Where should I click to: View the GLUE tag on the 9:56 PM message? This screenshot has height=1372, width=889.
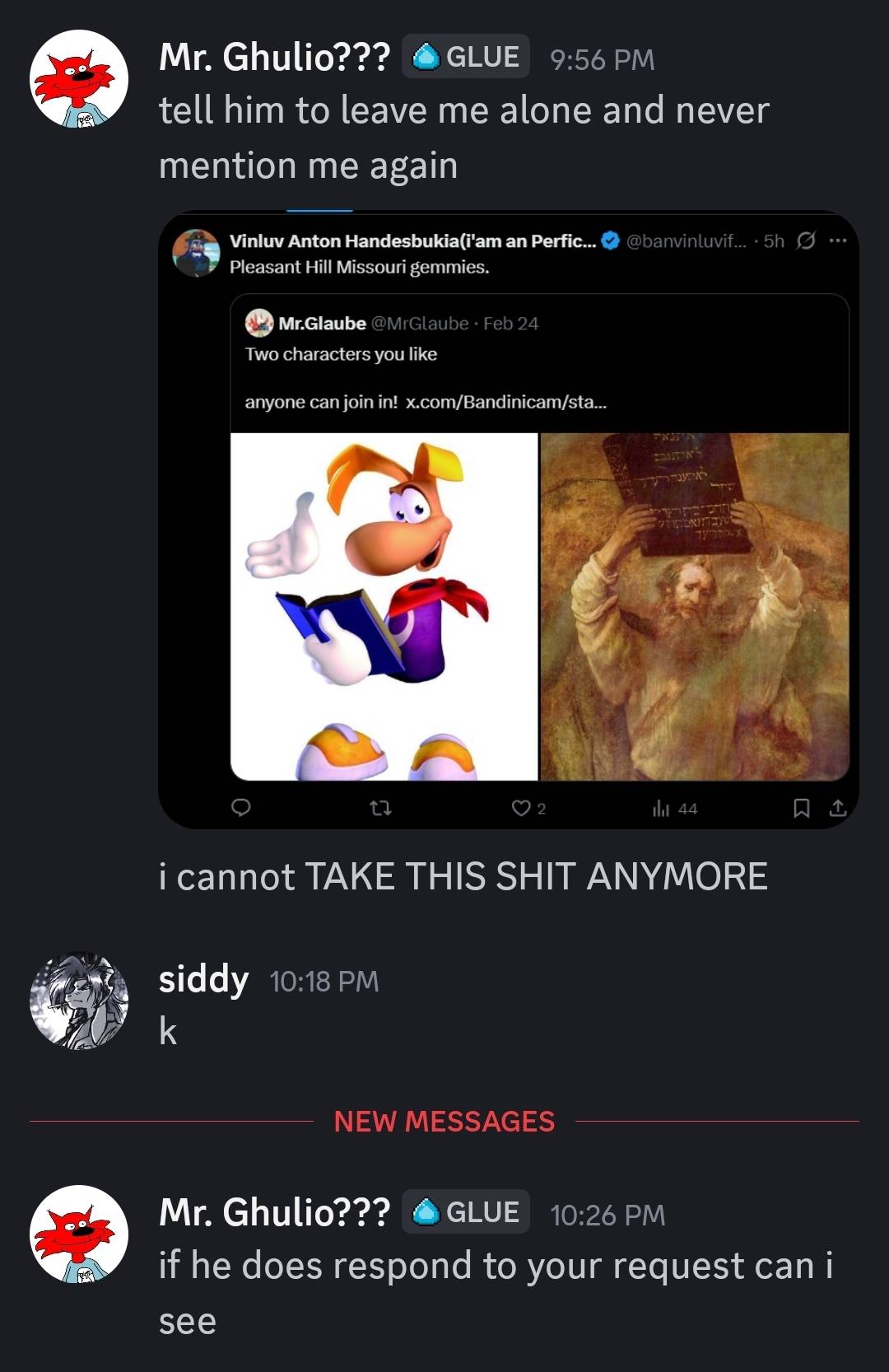coord(466,57)
